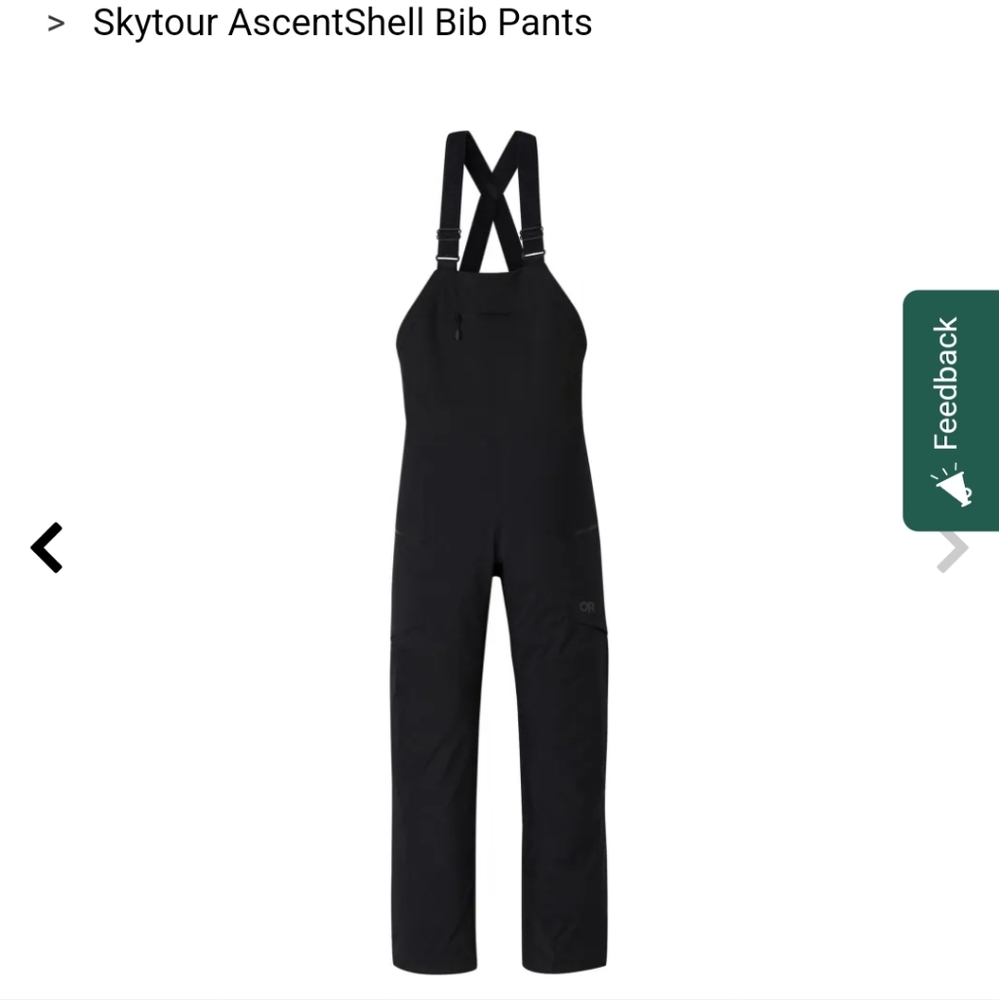Click the black back-navigation arrow beside the pants

coord(47,547)
